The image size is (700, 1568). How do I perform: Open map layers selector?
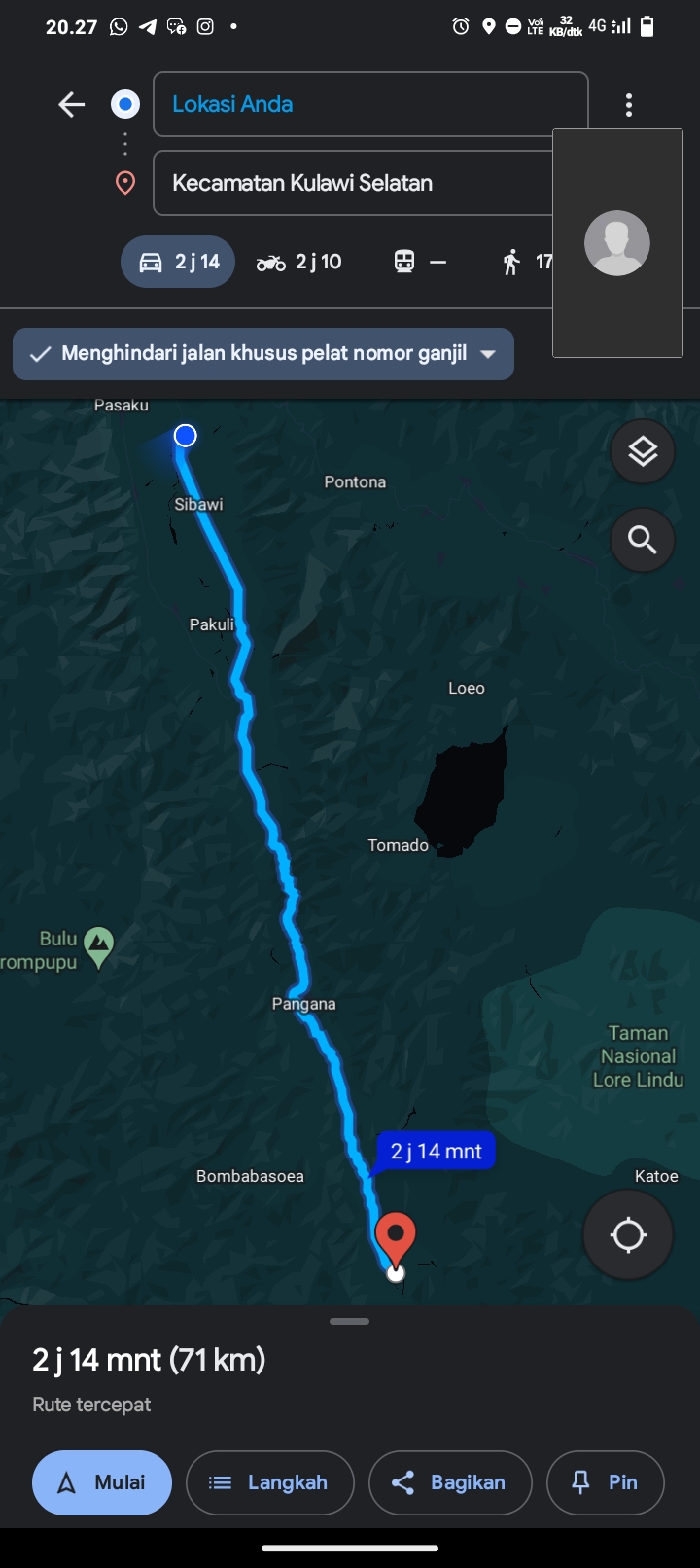643,451
